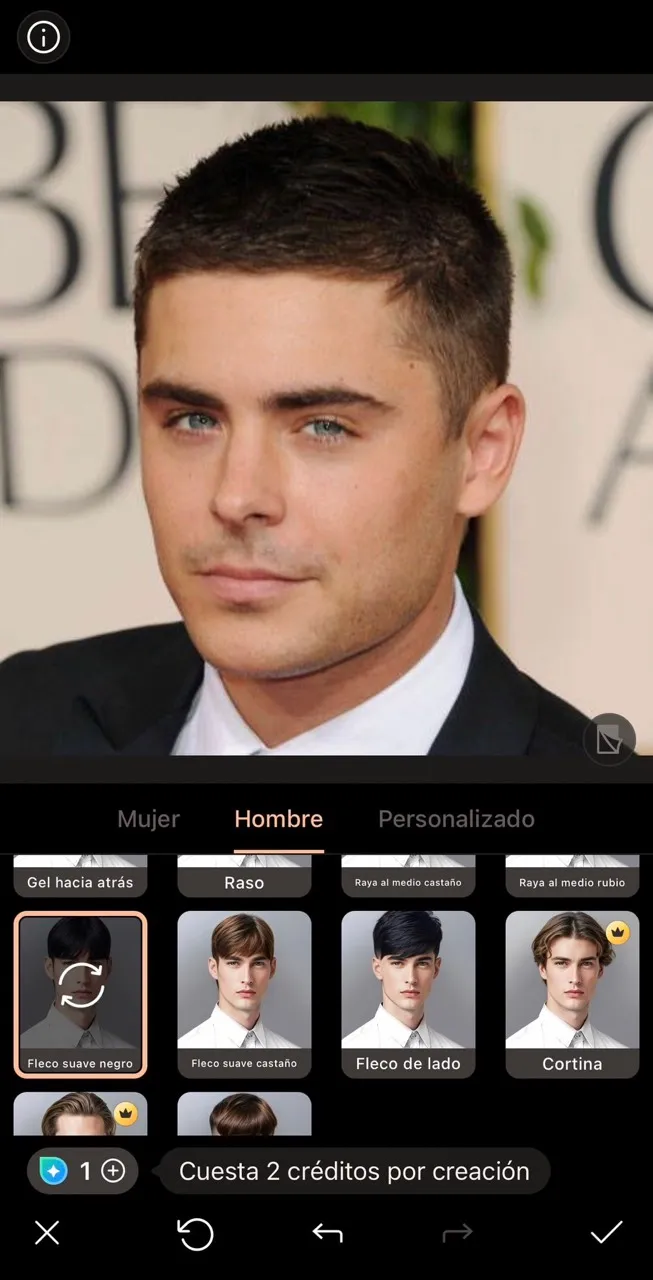
Task: Select Raya al medio rubio hairstyle
Action: [572, 878]
